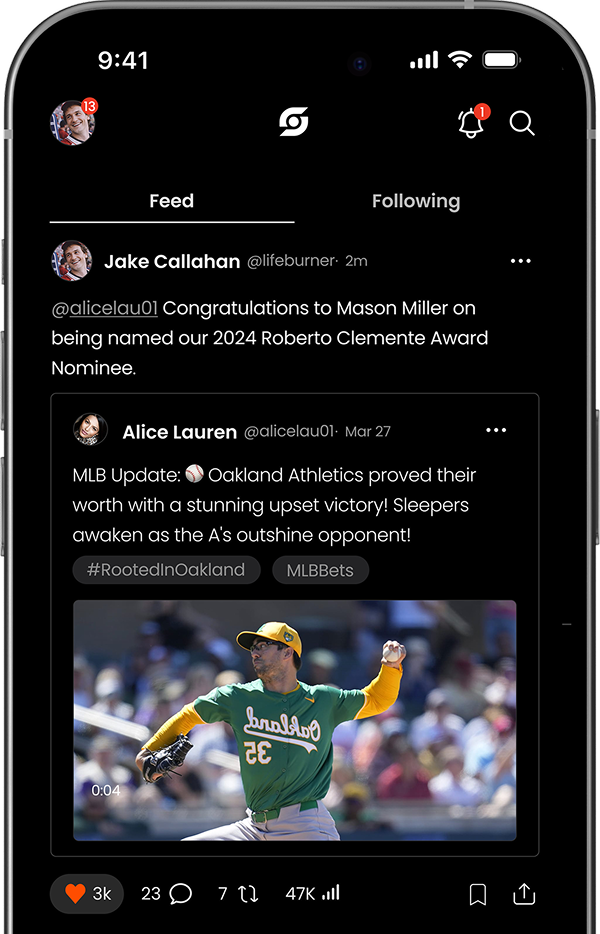Viewport: 600px width, 934px height.
Task: Follow the @alicelau01 mention link
Action: click(105, 308)
